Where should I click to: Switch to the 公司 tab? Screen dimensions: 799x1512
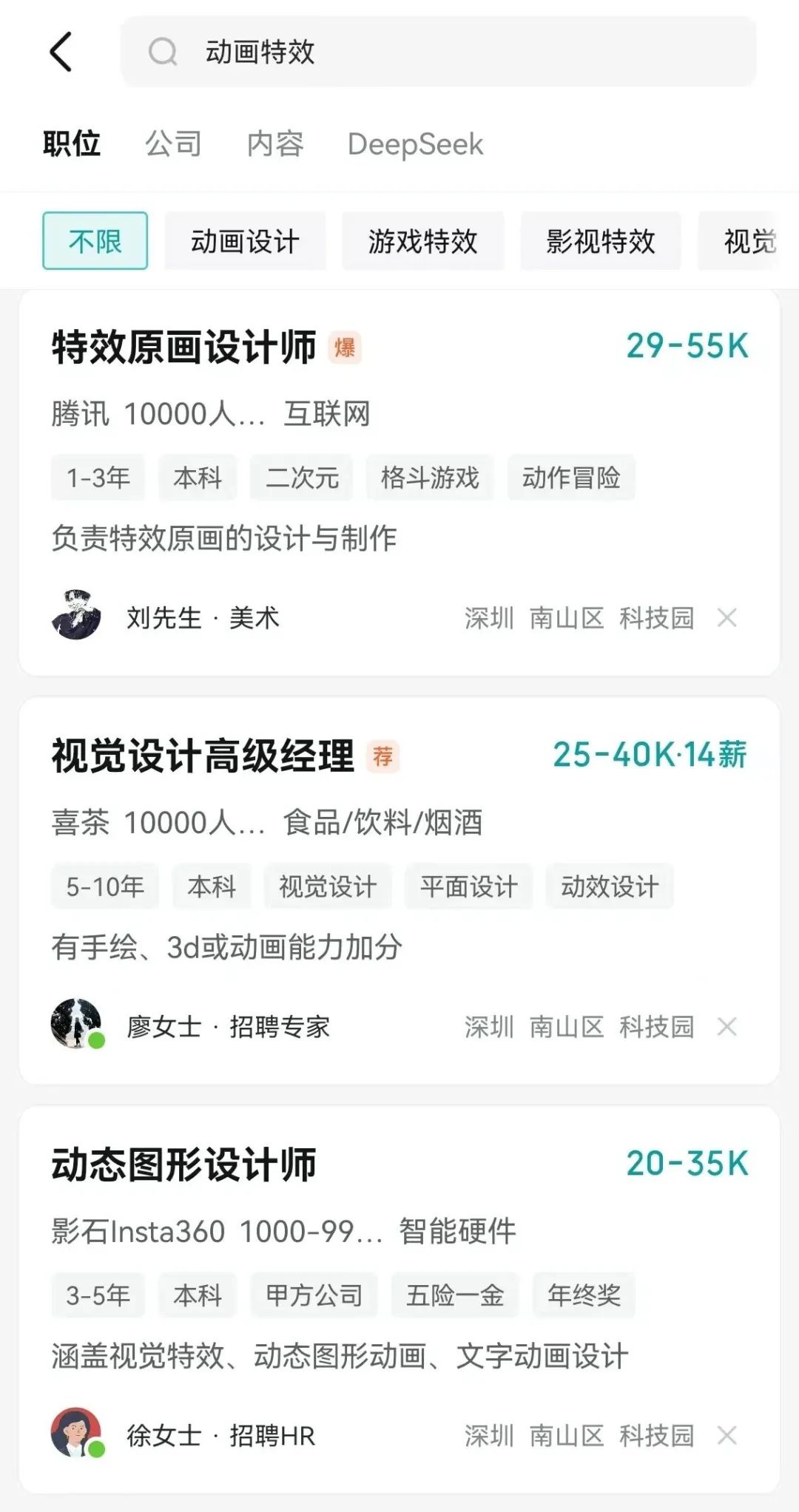point(173,143)
